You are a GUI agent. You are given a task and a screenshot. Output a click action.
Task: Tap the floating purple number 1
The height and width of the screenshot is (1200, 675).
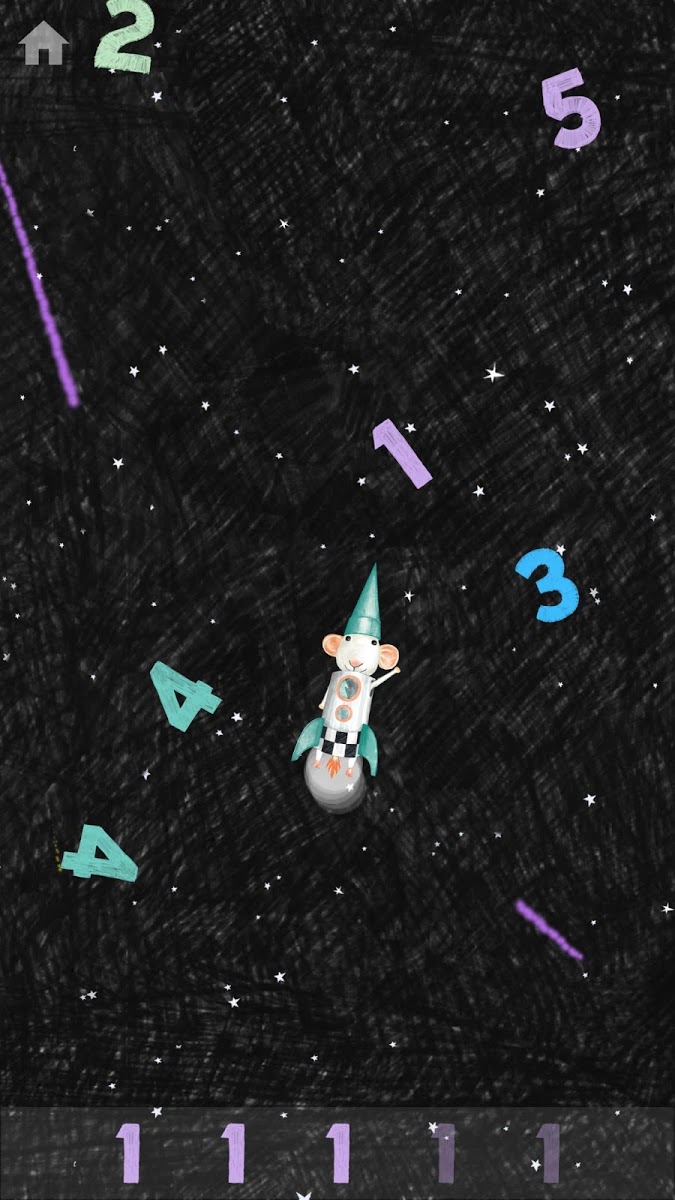click(x=402, y=453)
